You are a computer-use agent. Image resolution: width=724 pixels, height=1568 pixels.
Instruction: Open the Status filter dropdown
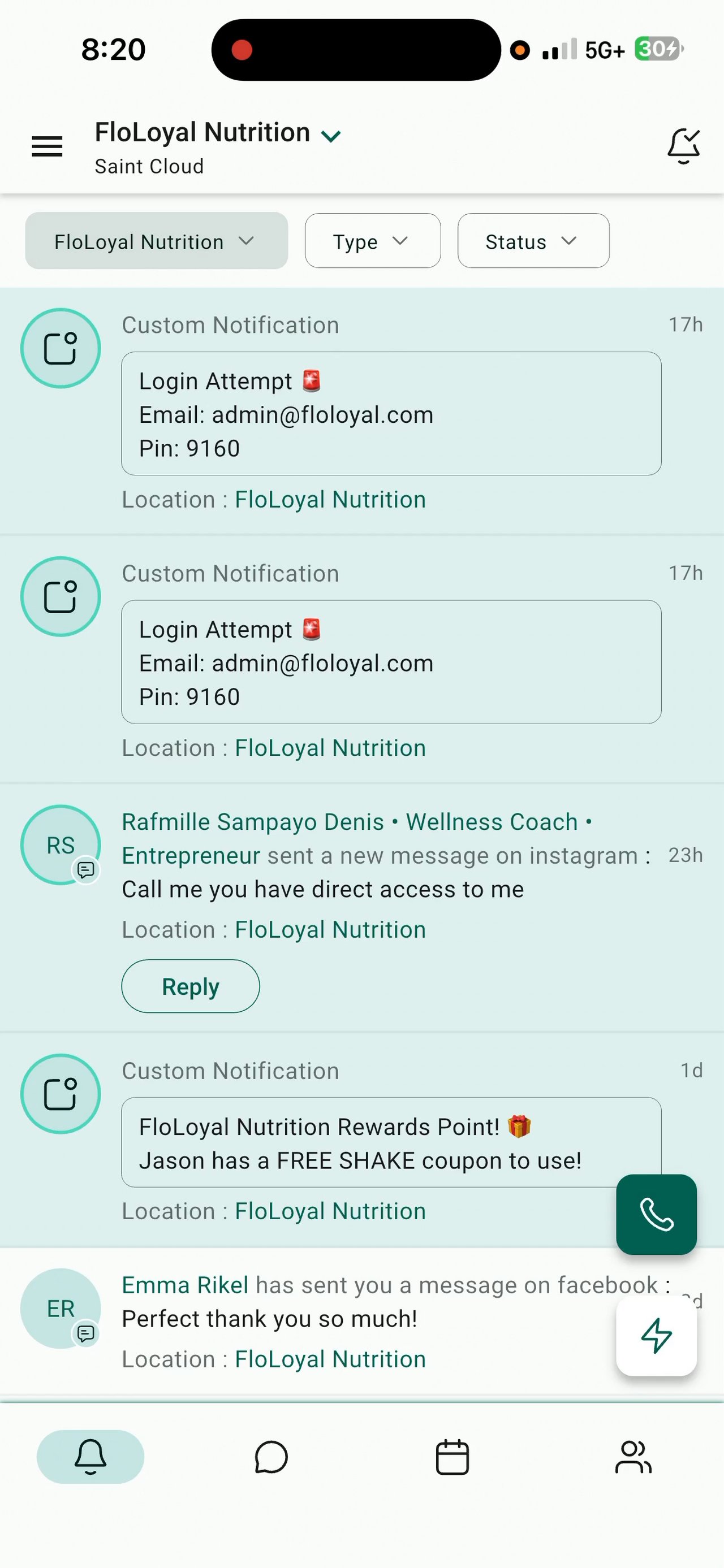pos(533,241)
